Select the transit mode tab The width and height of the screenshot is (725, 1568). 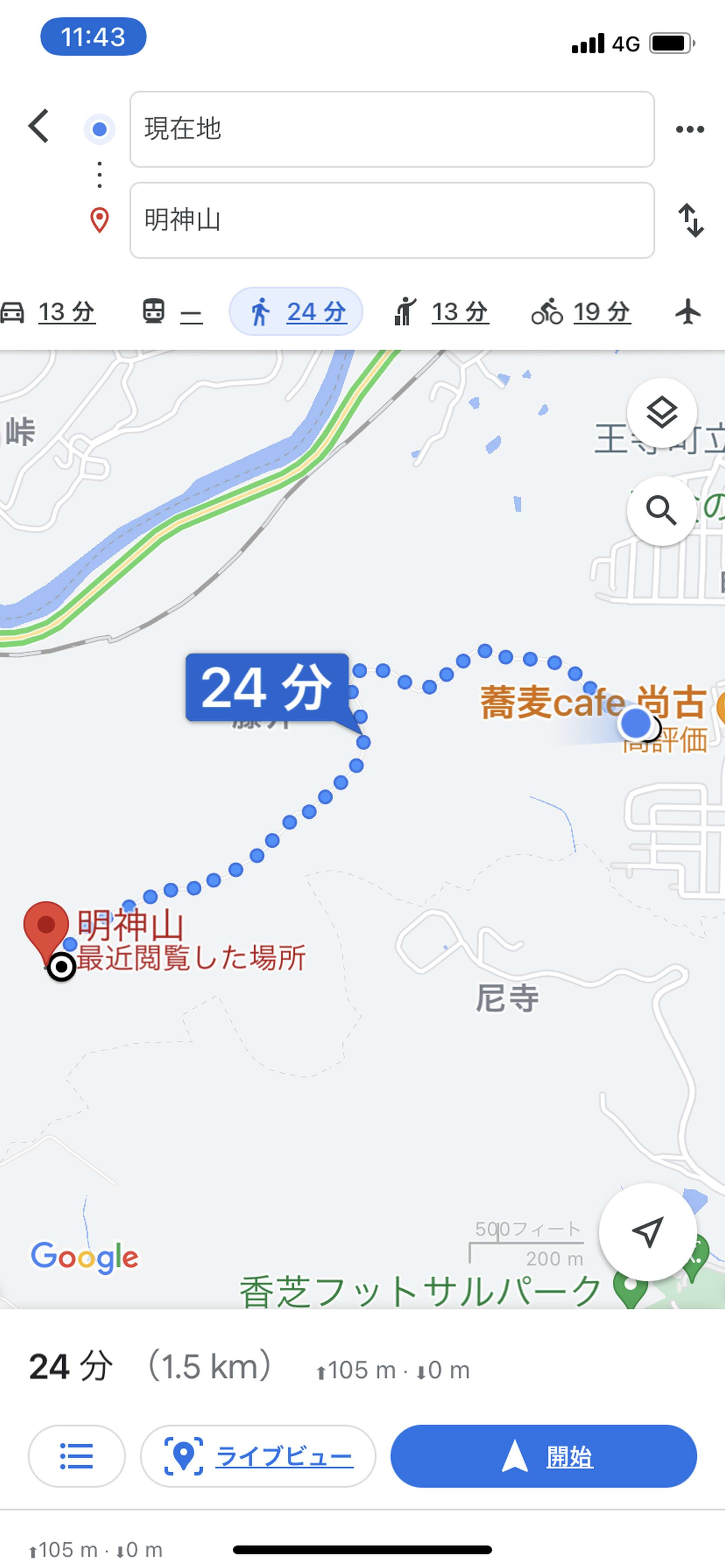tap(172, 312)
